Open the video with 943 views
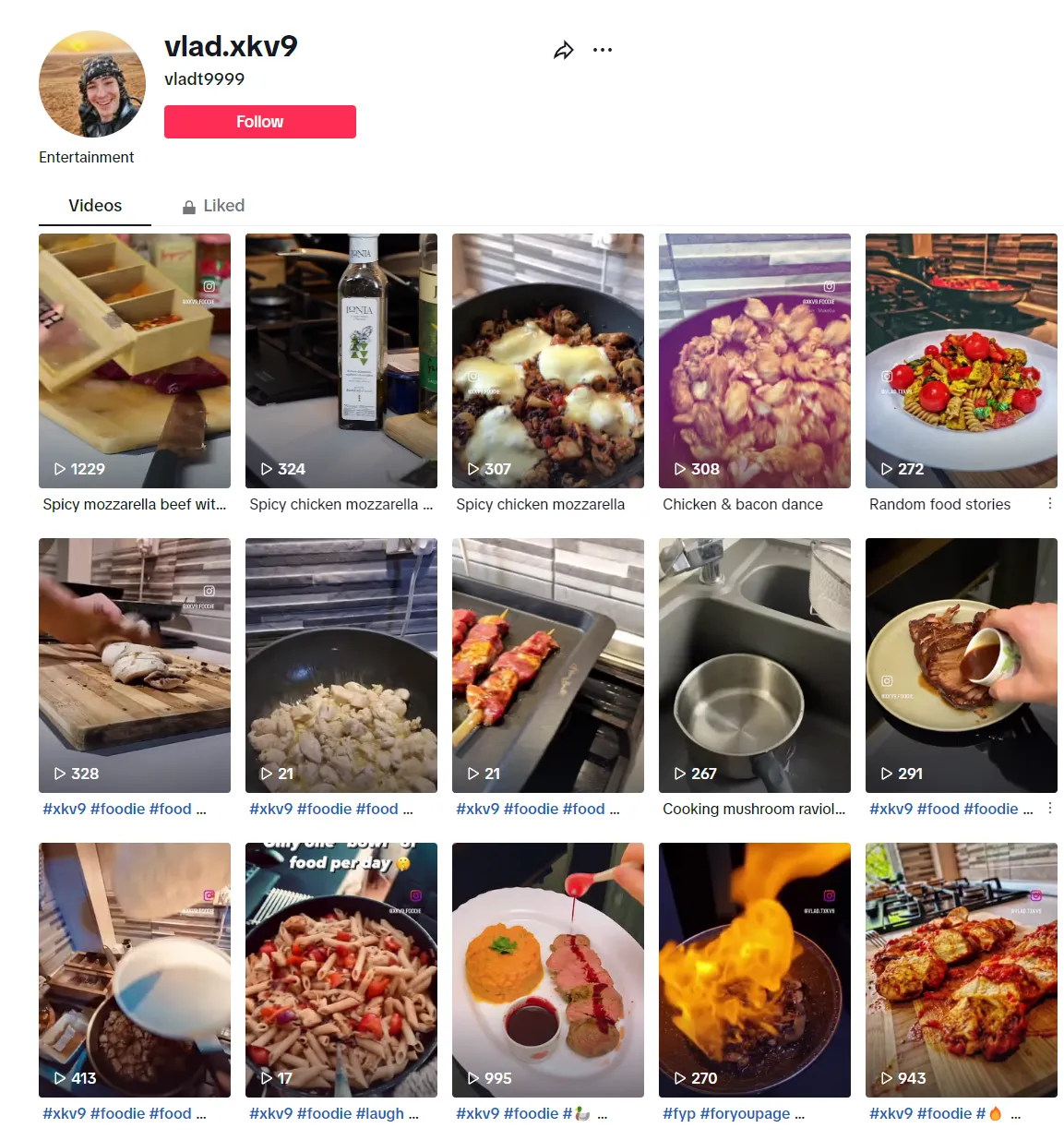The height and width of the screenshot is (1140, 1064). coord(962,970)
